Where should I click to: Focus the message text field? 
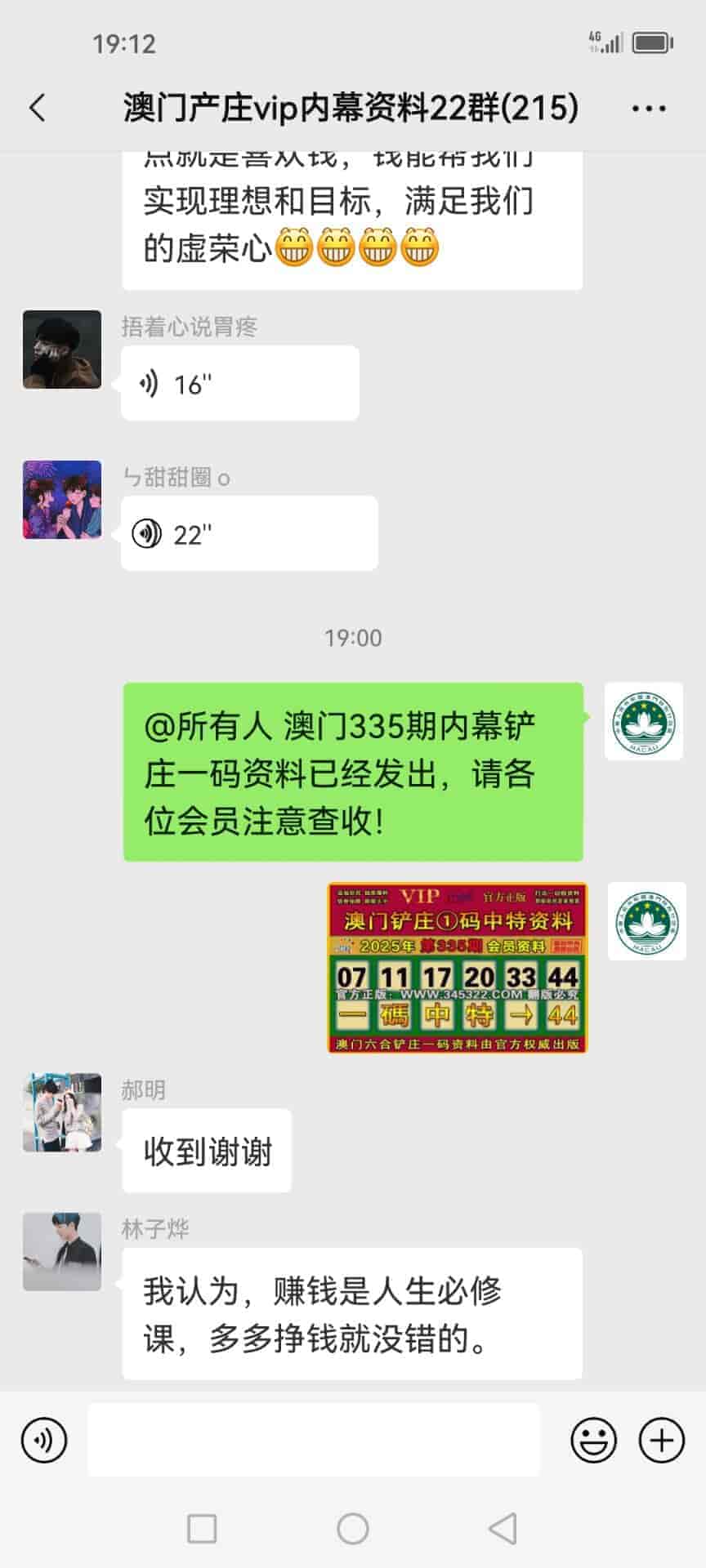click(x=314, y=1440)
